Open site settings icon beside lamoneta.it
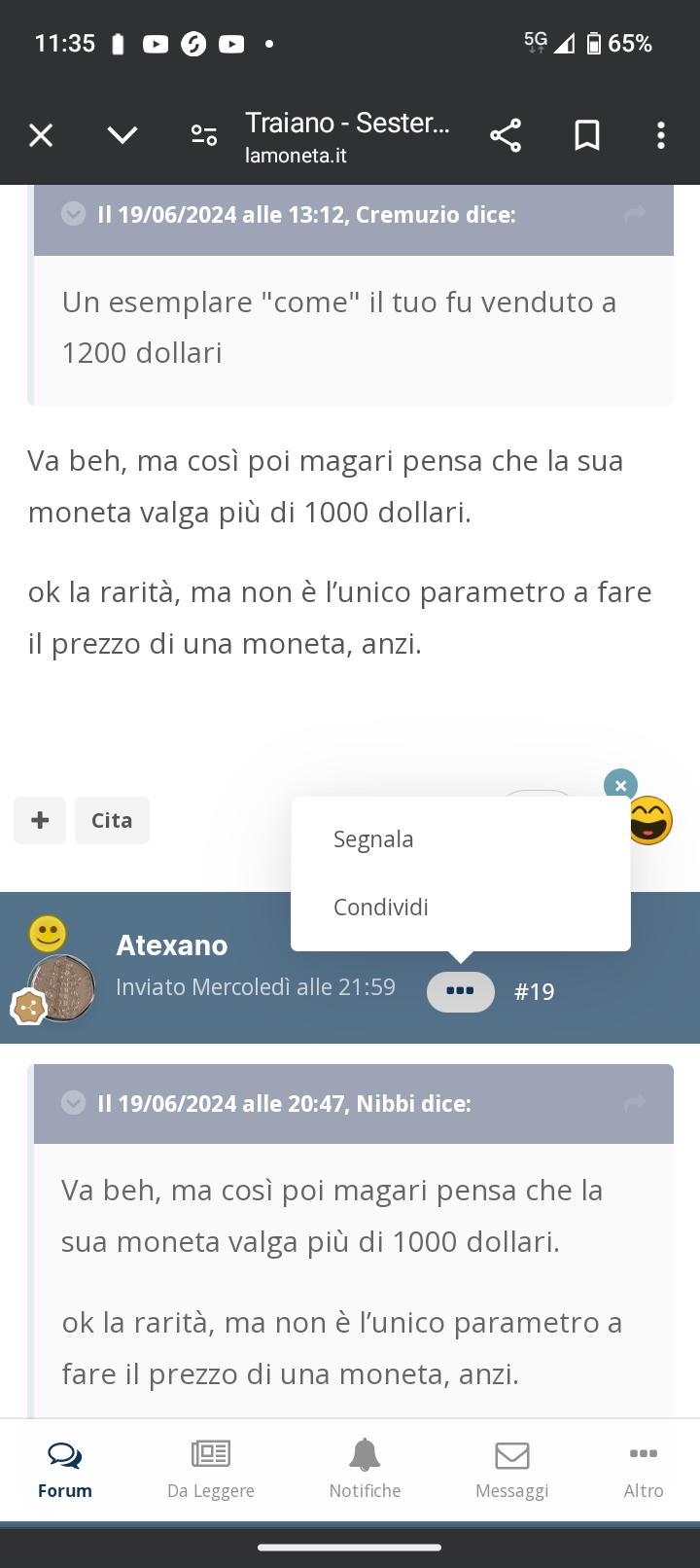Screen dimensions: 700x1568 click(204, 135)
